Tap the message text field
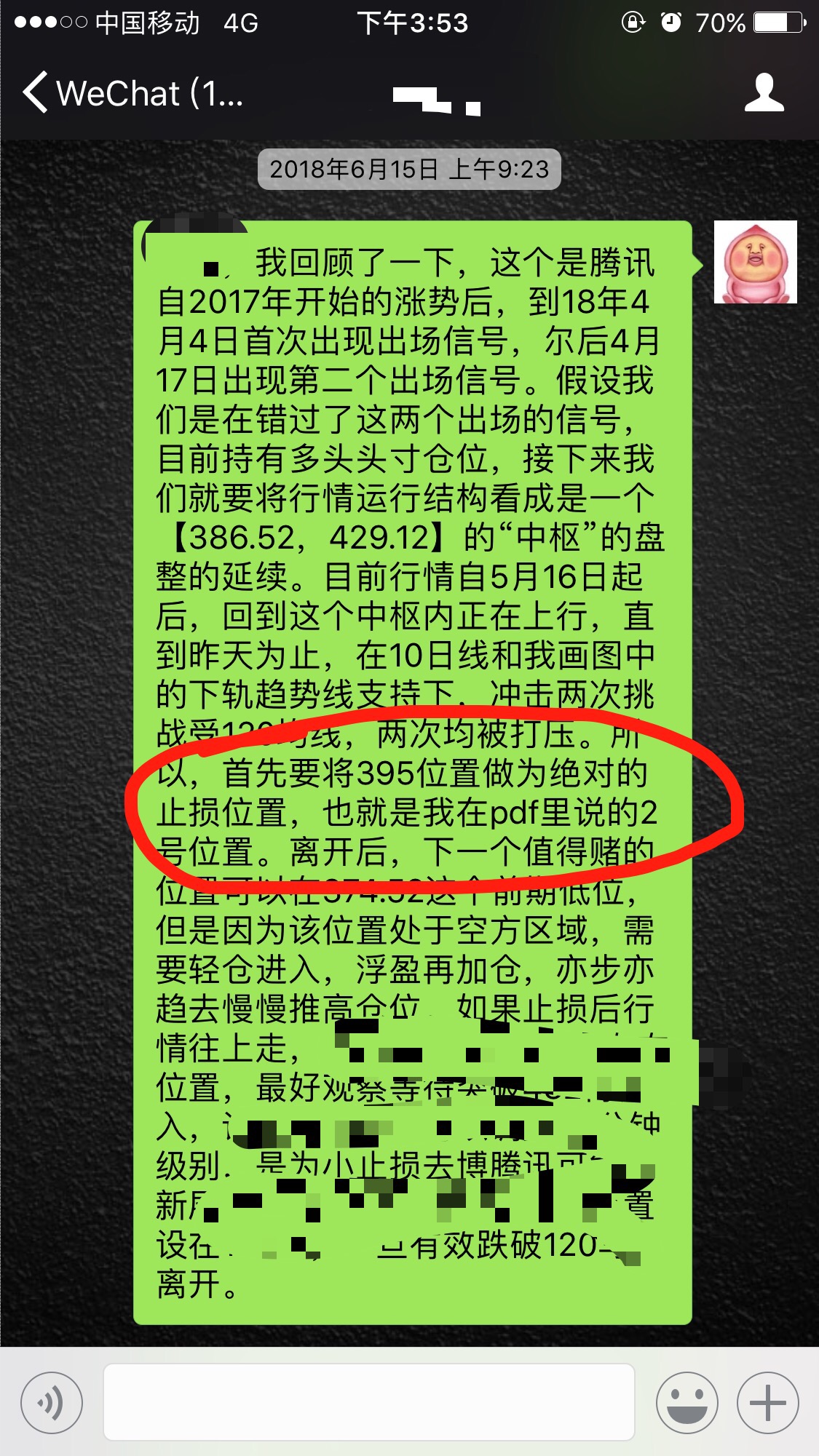 click(x=368, y=1402)
